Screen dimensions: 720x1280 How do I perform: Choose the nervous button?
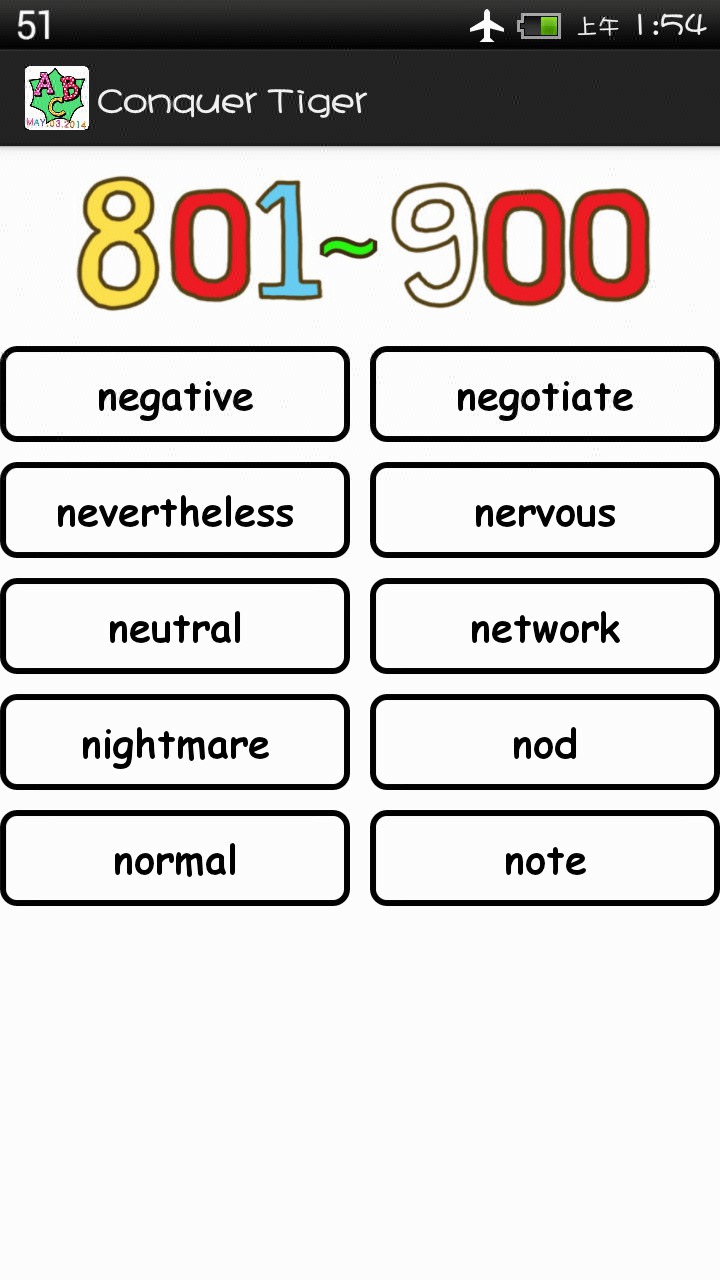(545, 510)
